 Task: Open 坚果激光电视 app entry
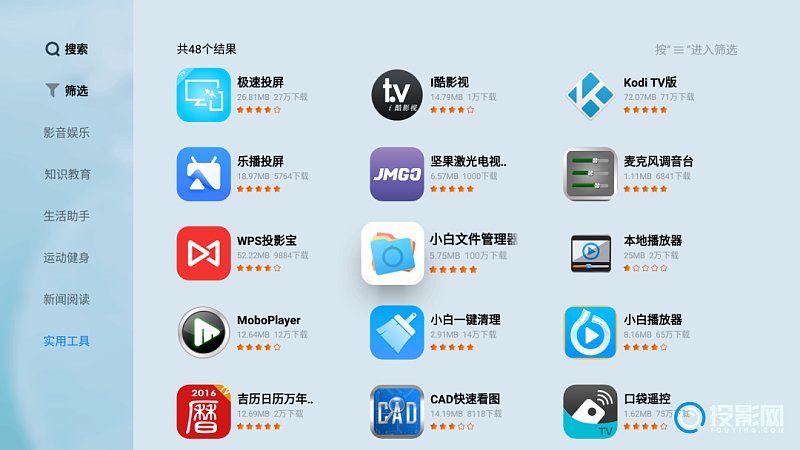397,174
